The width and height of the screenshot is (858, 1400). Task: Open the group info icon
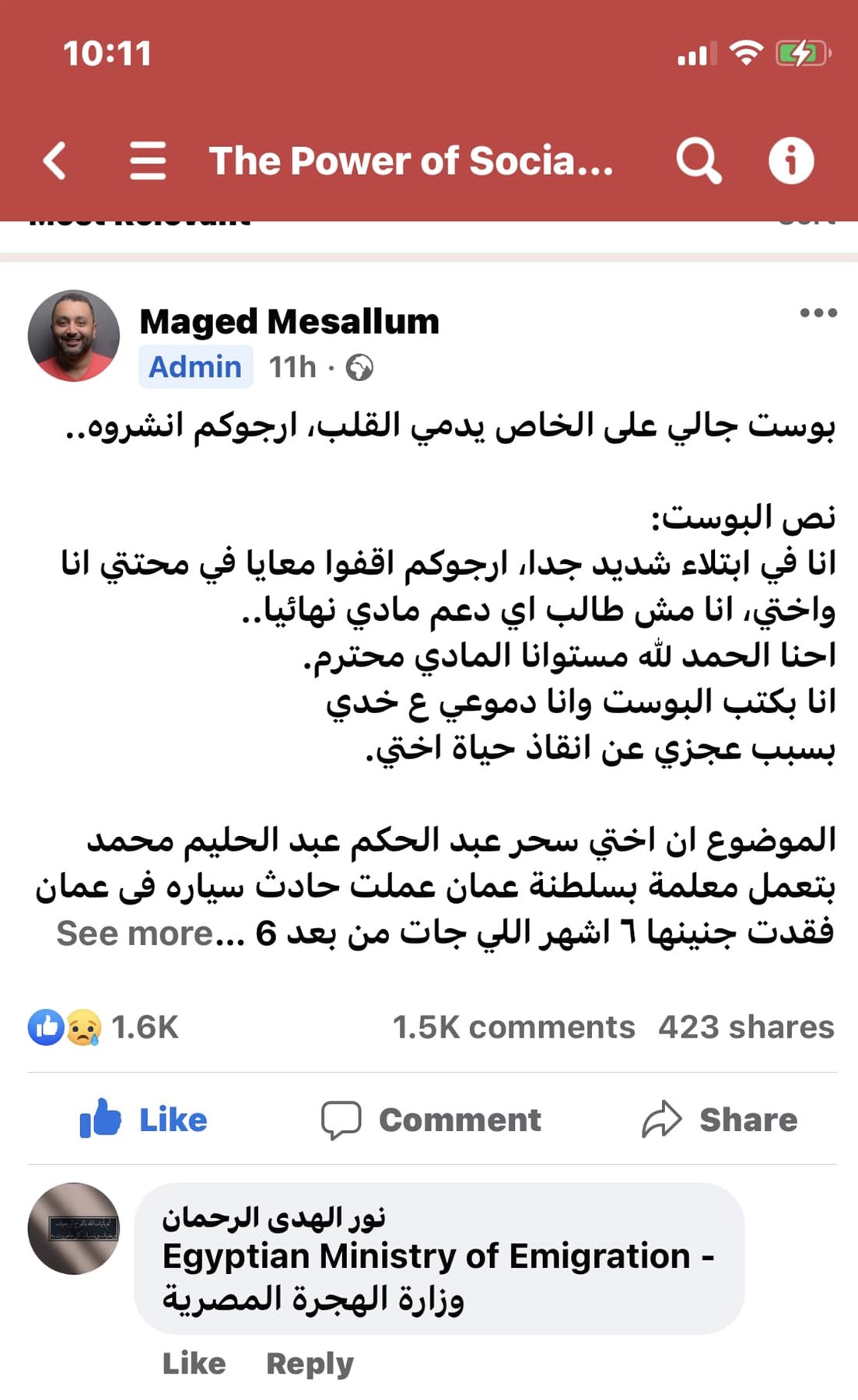[x=790, y=161]
